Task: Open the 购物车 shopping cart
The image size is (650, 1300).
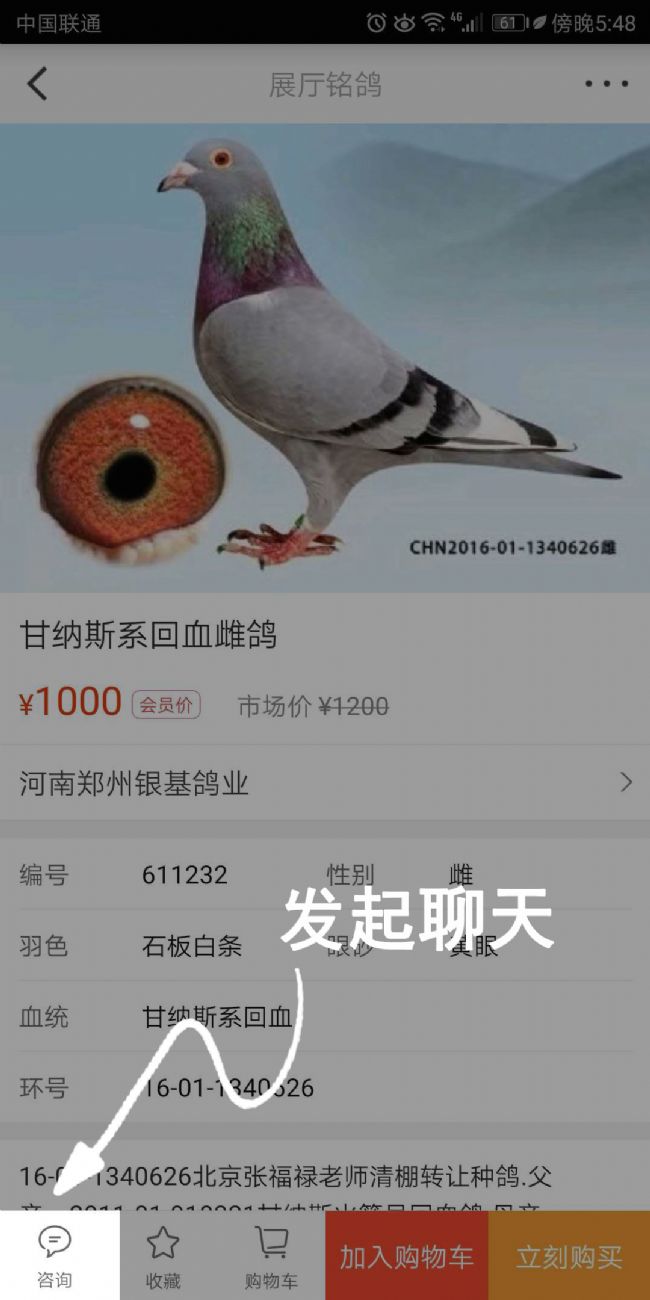Action: click(271, 1256)
